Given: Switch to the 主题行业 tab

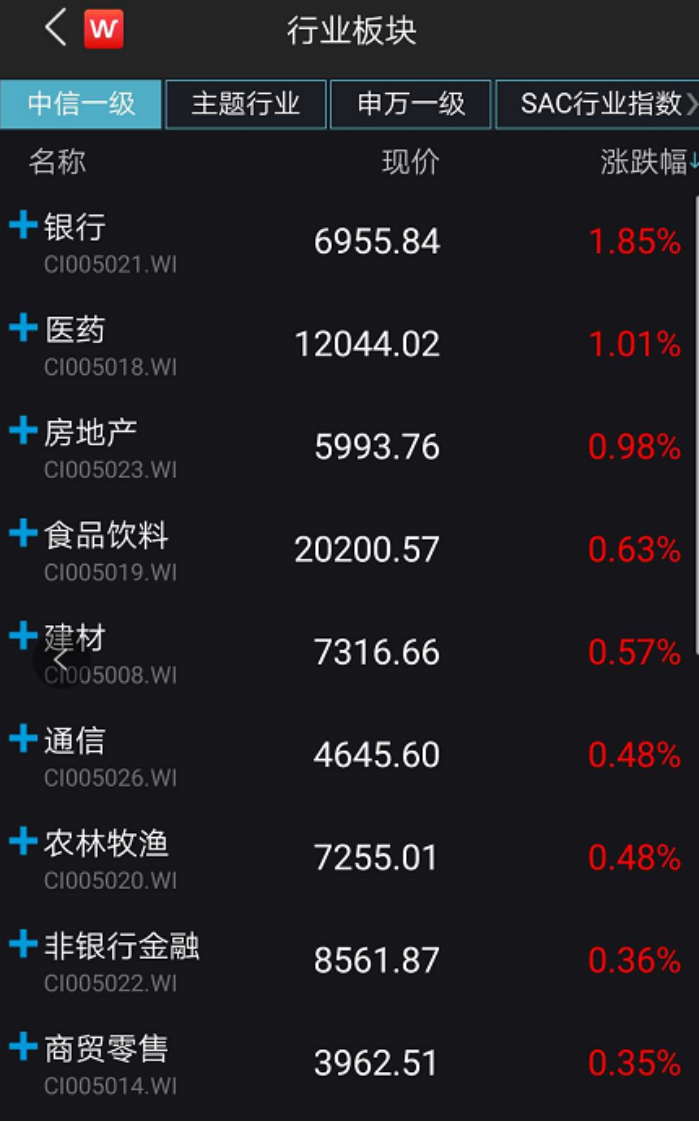Looking at the screenshot, I should click(x=246, y=104).
